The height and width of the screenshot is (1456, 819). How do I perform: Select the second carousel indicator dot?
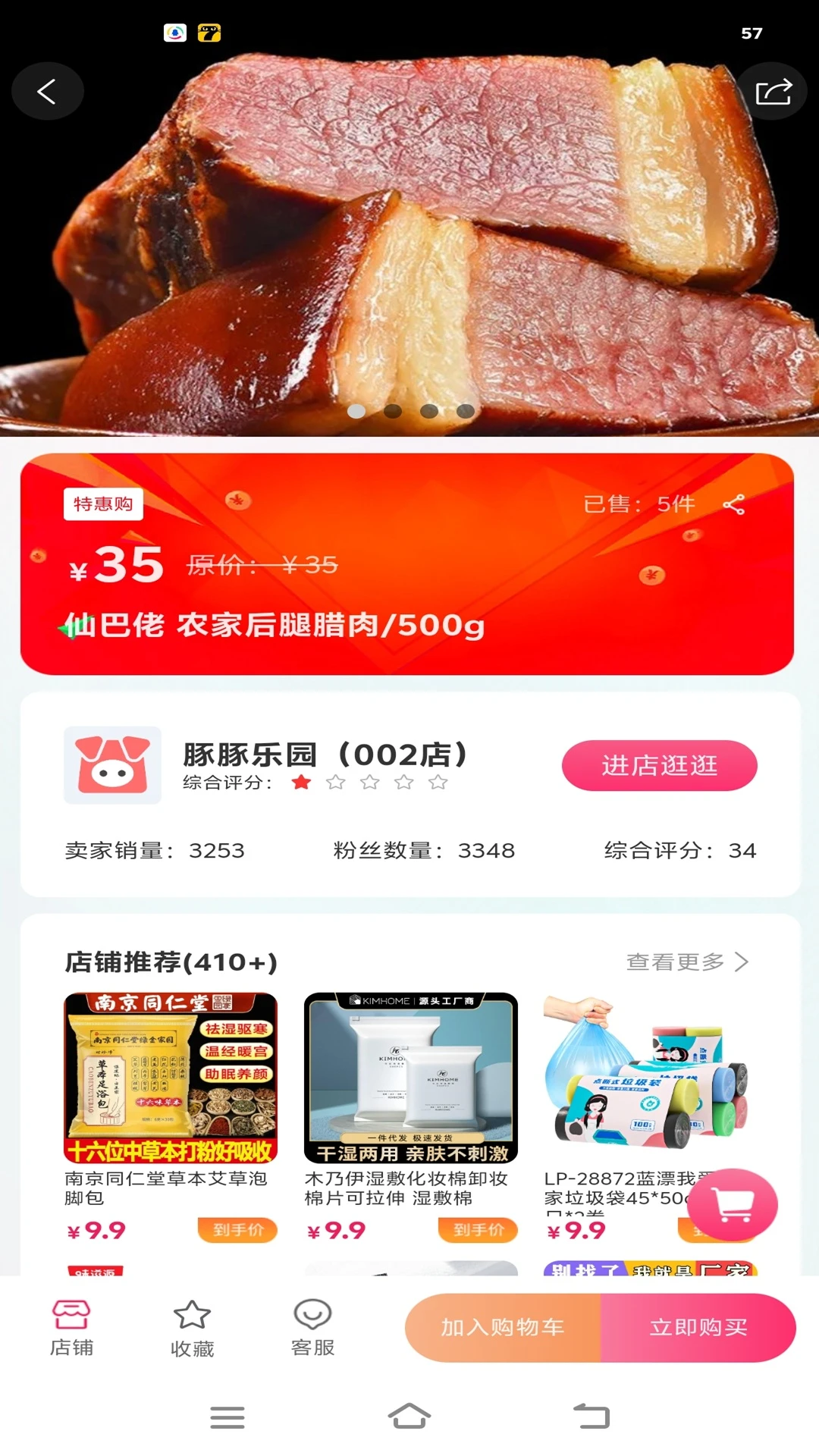[393, 412]
